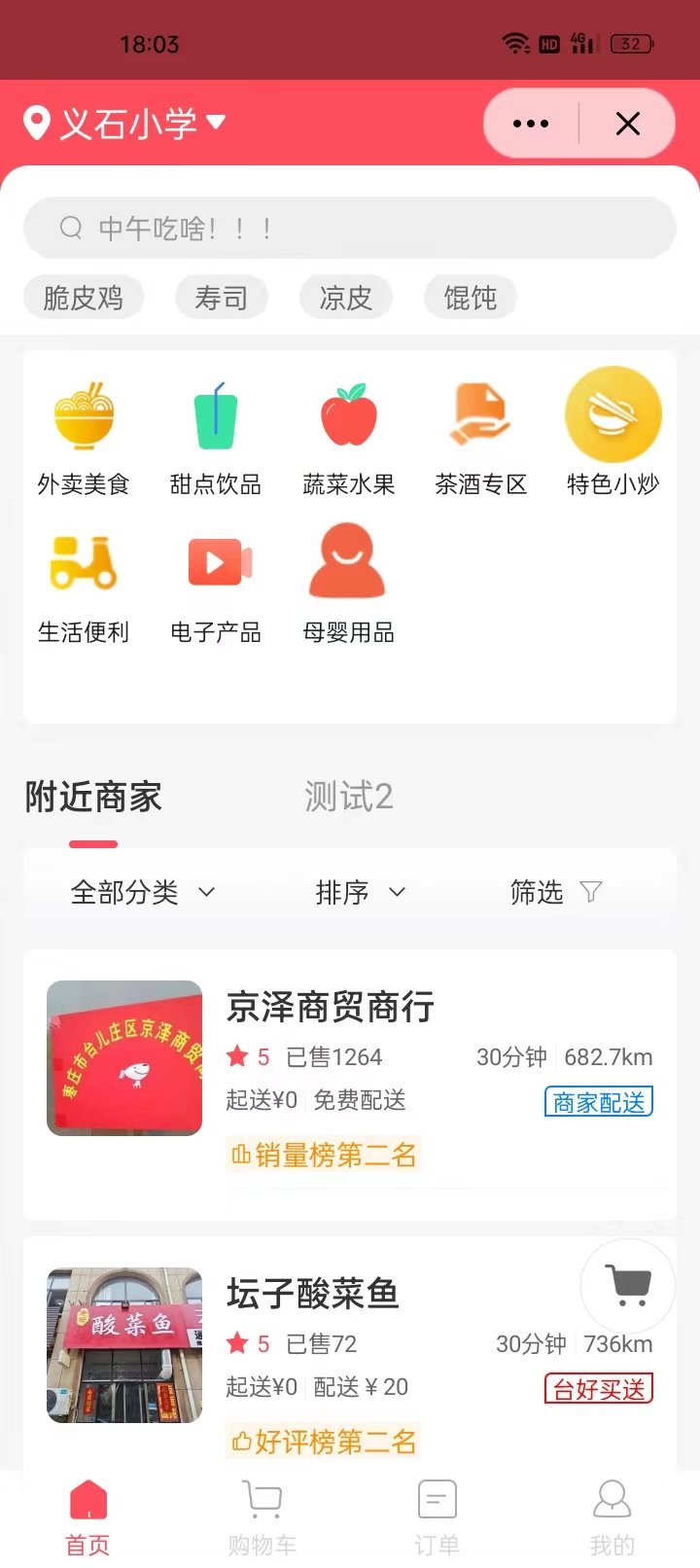This screenshot has width=700, height=1568.
Task: Select the 寿司 quick search tag
Action: 221,298
